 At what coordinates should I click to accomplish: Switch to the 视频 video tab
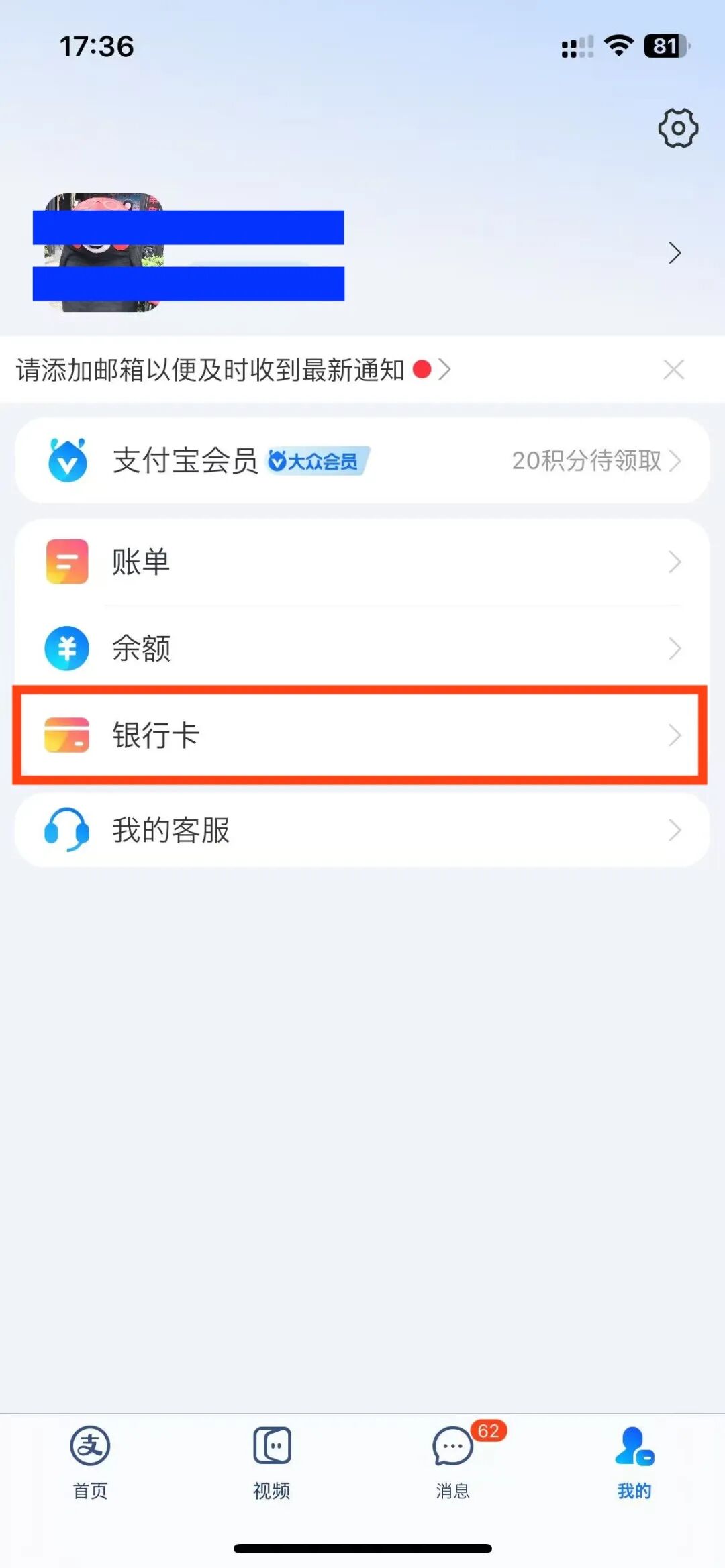272,1463
